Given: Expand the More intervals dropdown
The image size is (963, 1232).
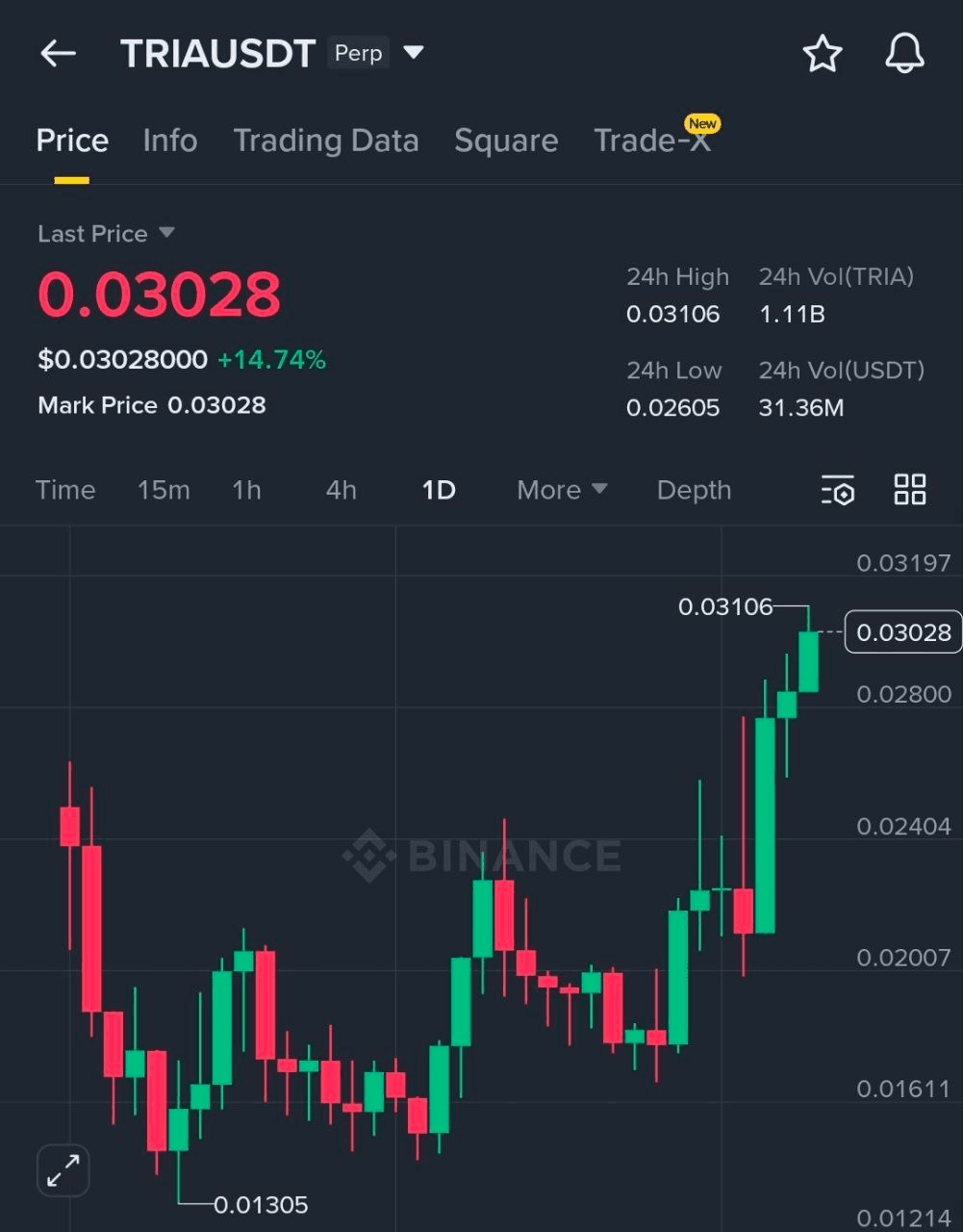Looking at the screenshot, I should point(562,490).
